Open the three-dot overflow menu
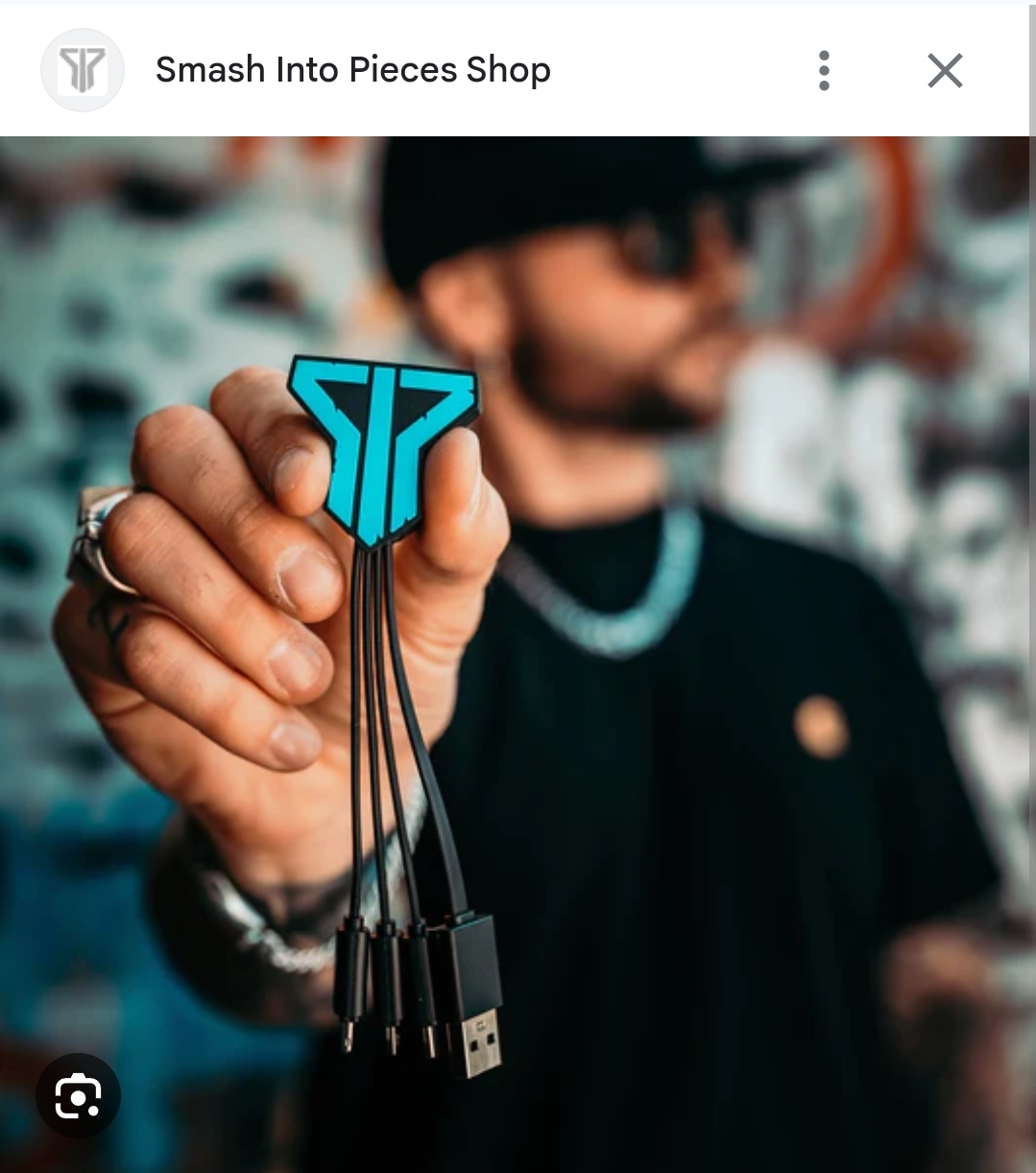Screen dimensions: 1036x1173 [x=824, y=71]
